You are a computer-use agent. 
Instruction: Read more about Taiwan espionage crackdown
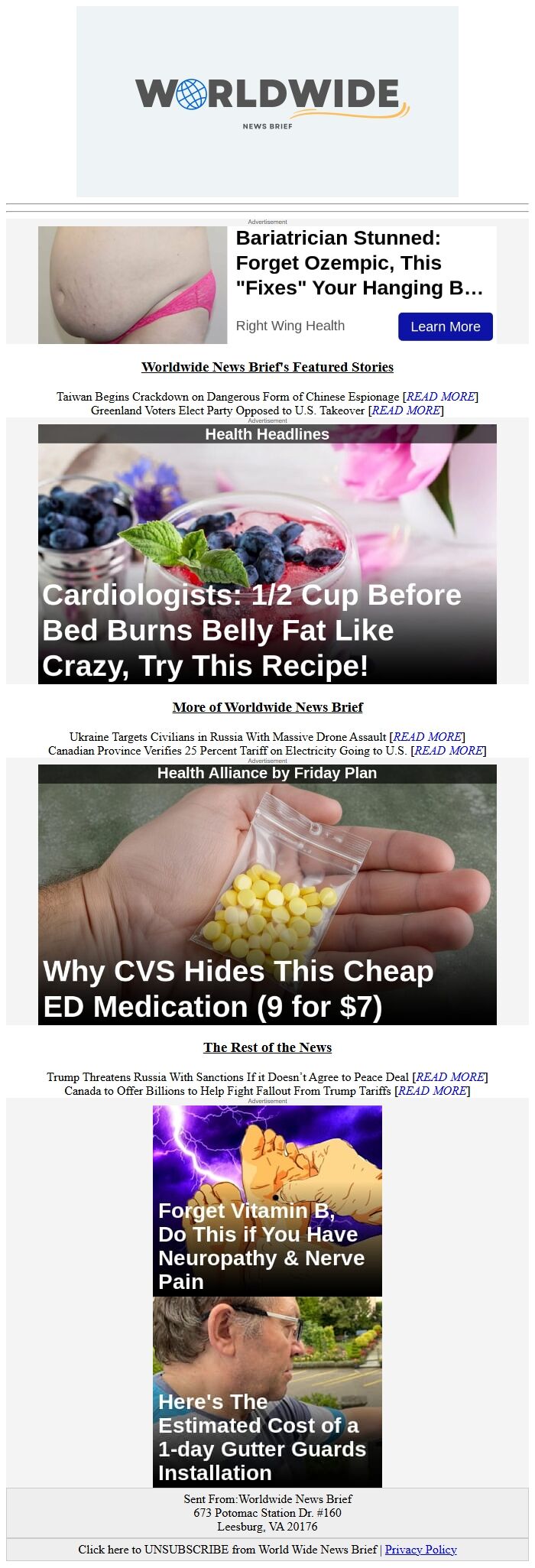(441, 397)
